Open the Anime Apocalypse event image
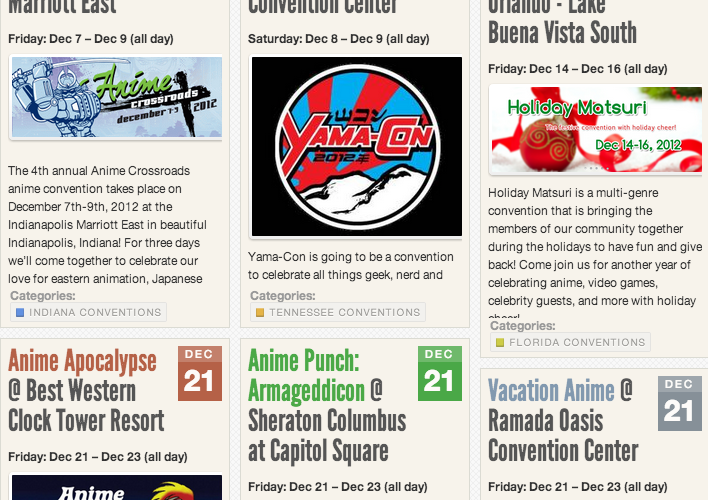Screen dimensions: 708x500 click(x=116, y=488)
